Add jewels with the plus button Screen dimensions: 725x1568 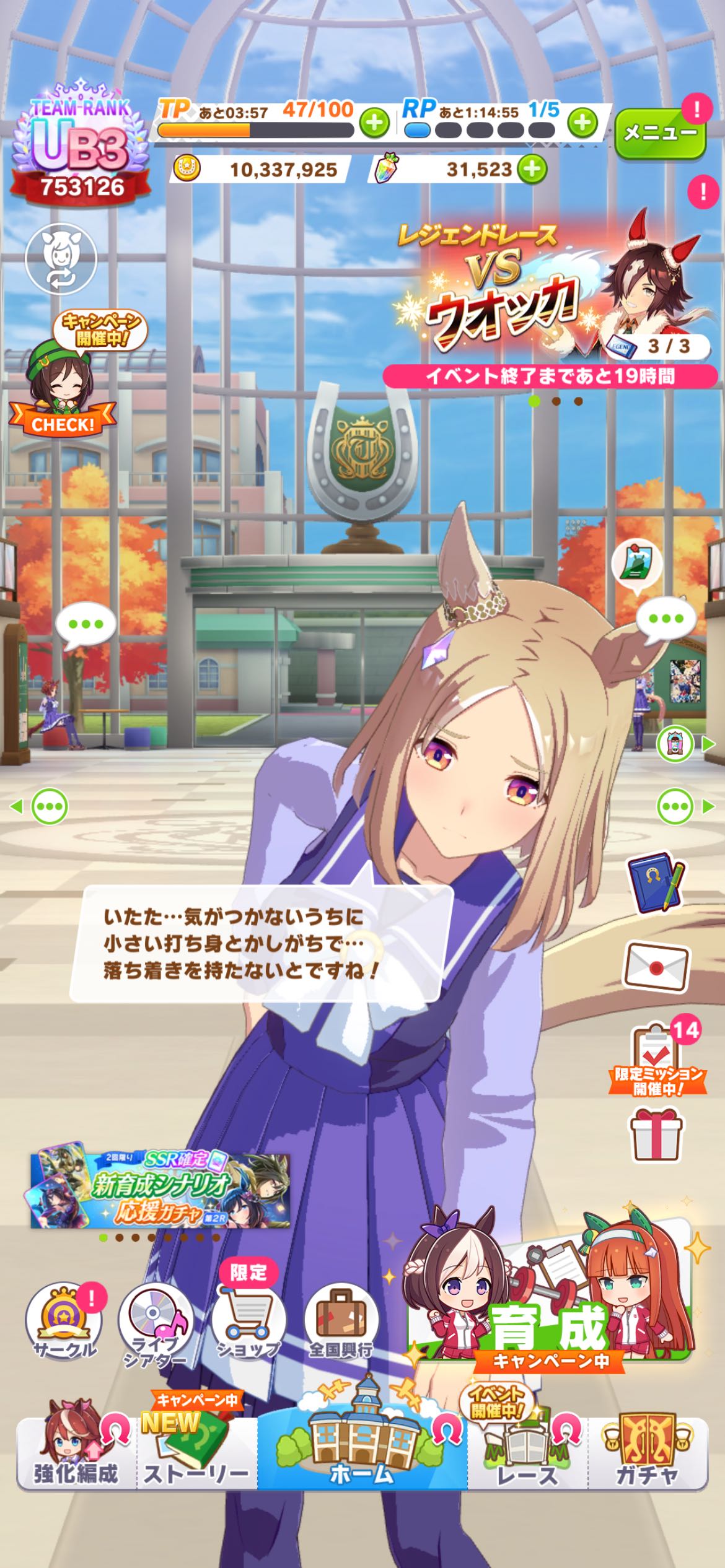pos(532,169)
